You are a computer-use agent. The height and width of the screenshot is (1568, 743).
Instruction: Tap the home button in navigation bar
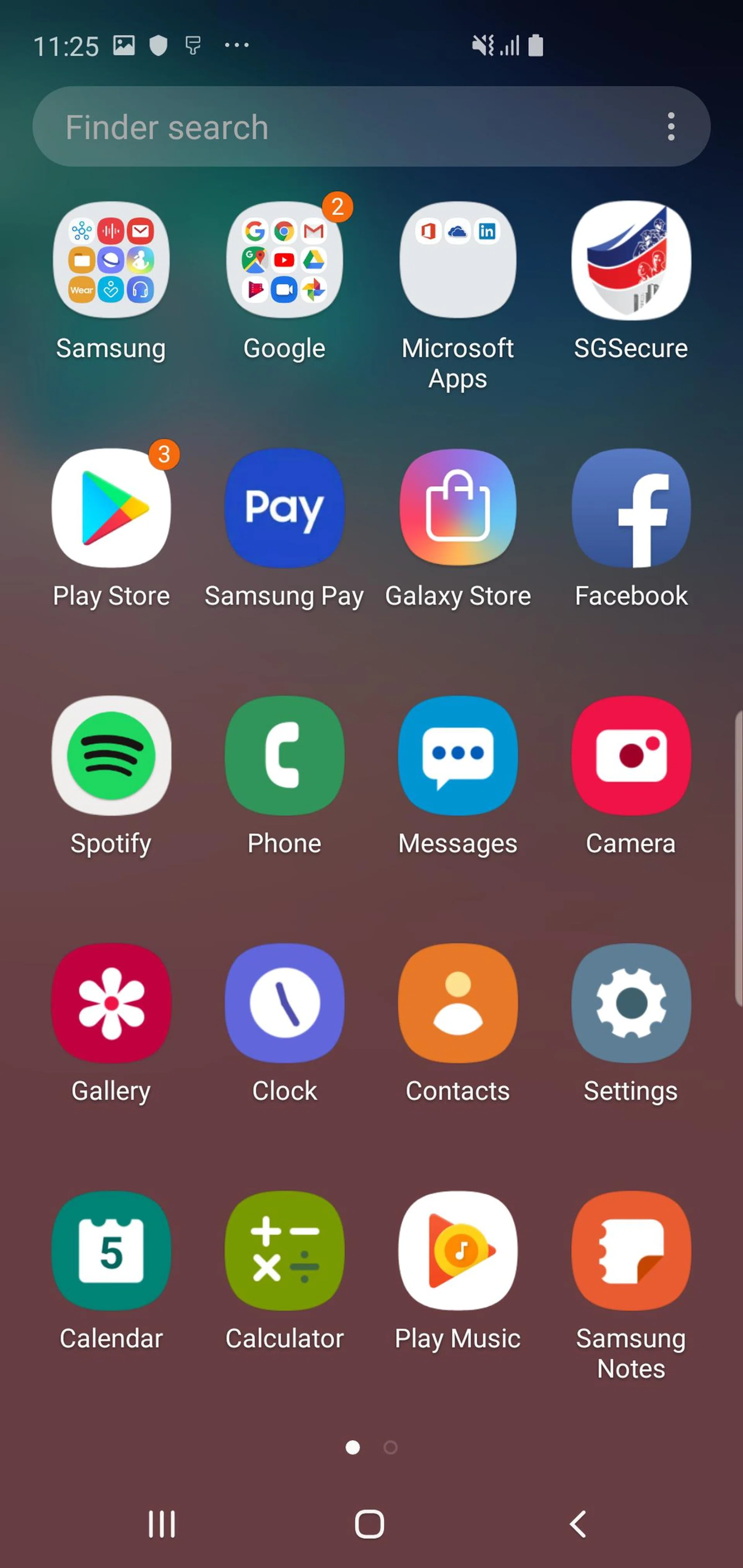point(369,1524)
